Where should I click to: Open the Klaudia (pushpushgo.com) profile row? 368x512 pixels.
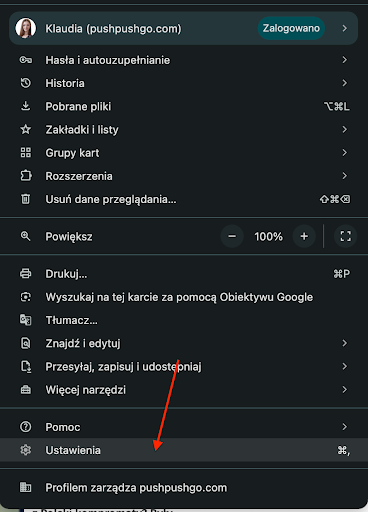coord(183,28)
